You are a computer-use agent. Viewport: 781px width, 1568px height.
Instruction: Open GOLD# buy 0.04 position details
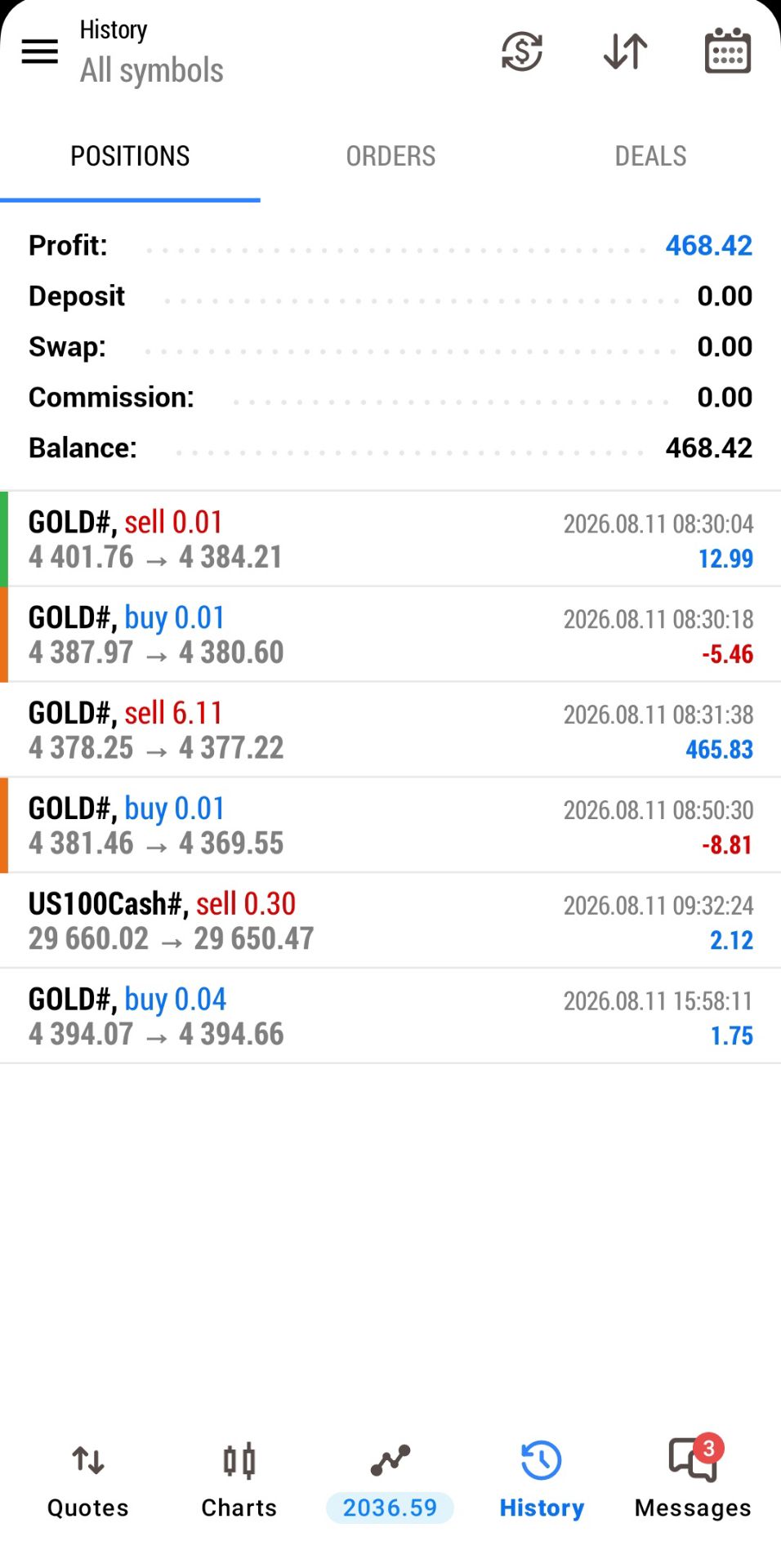pos(390,1017)
